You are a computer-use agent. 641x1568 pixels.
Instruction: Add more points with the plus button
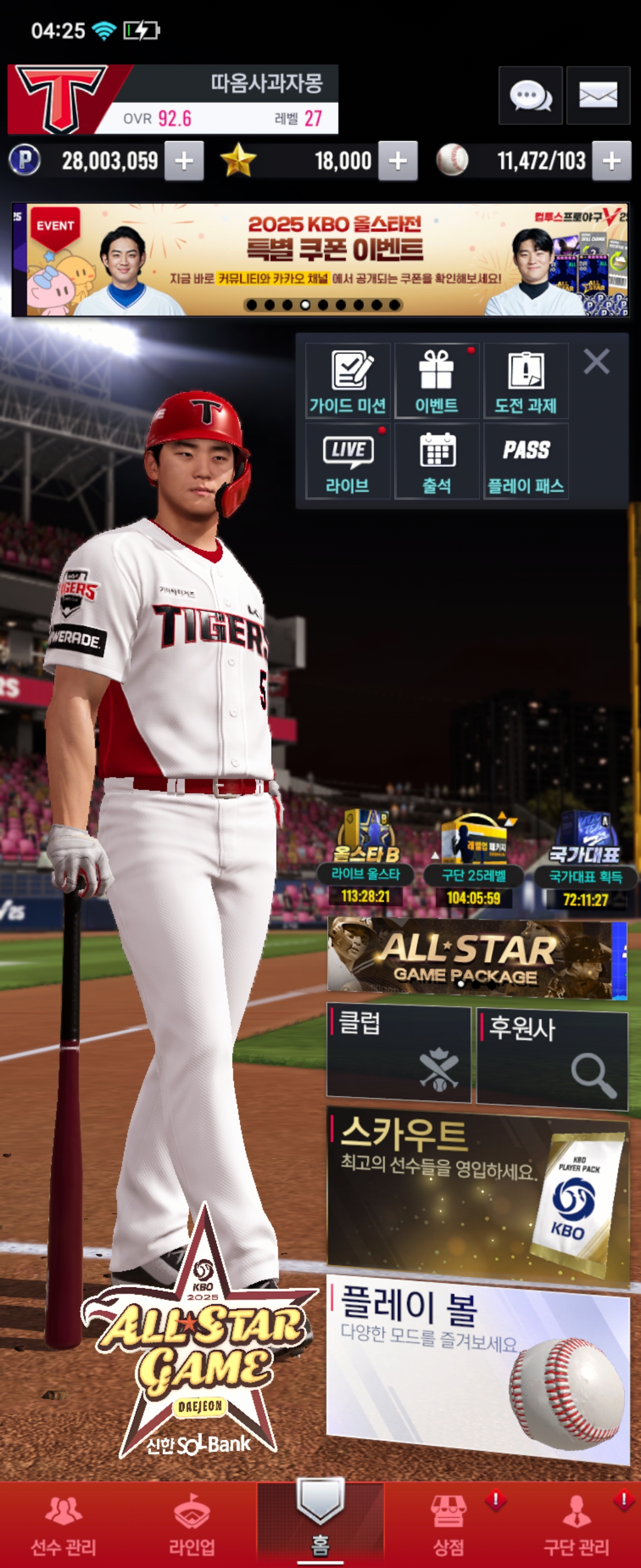point(183,162)
